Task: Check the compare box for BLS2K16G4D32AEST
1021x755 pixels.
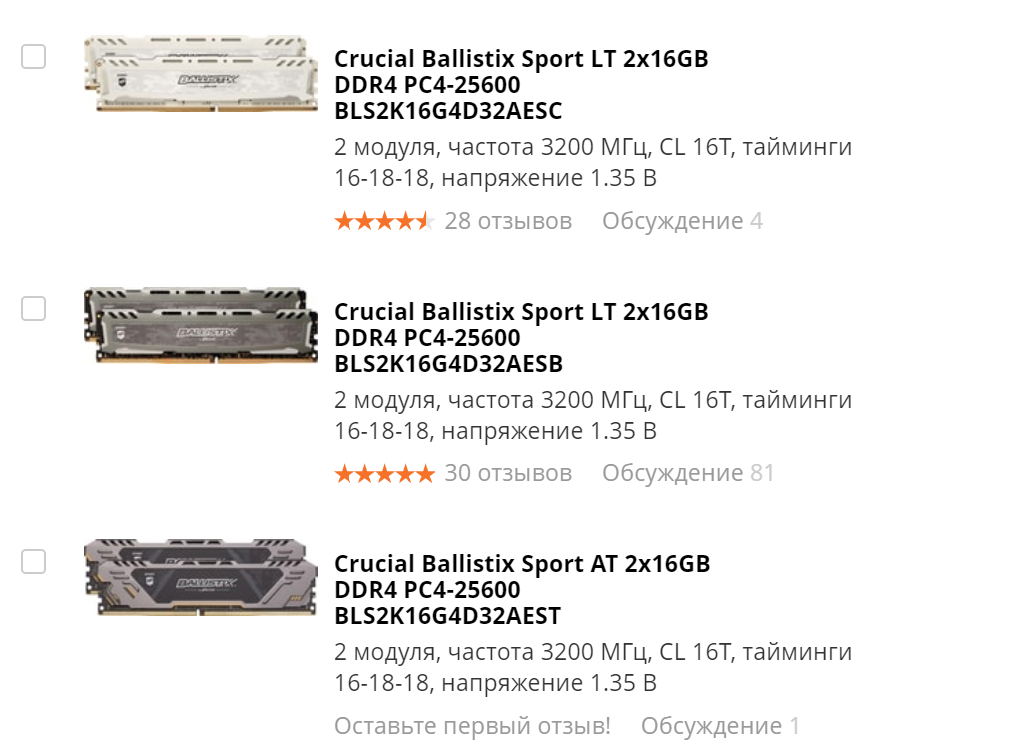Action: [x=34, y=561]
